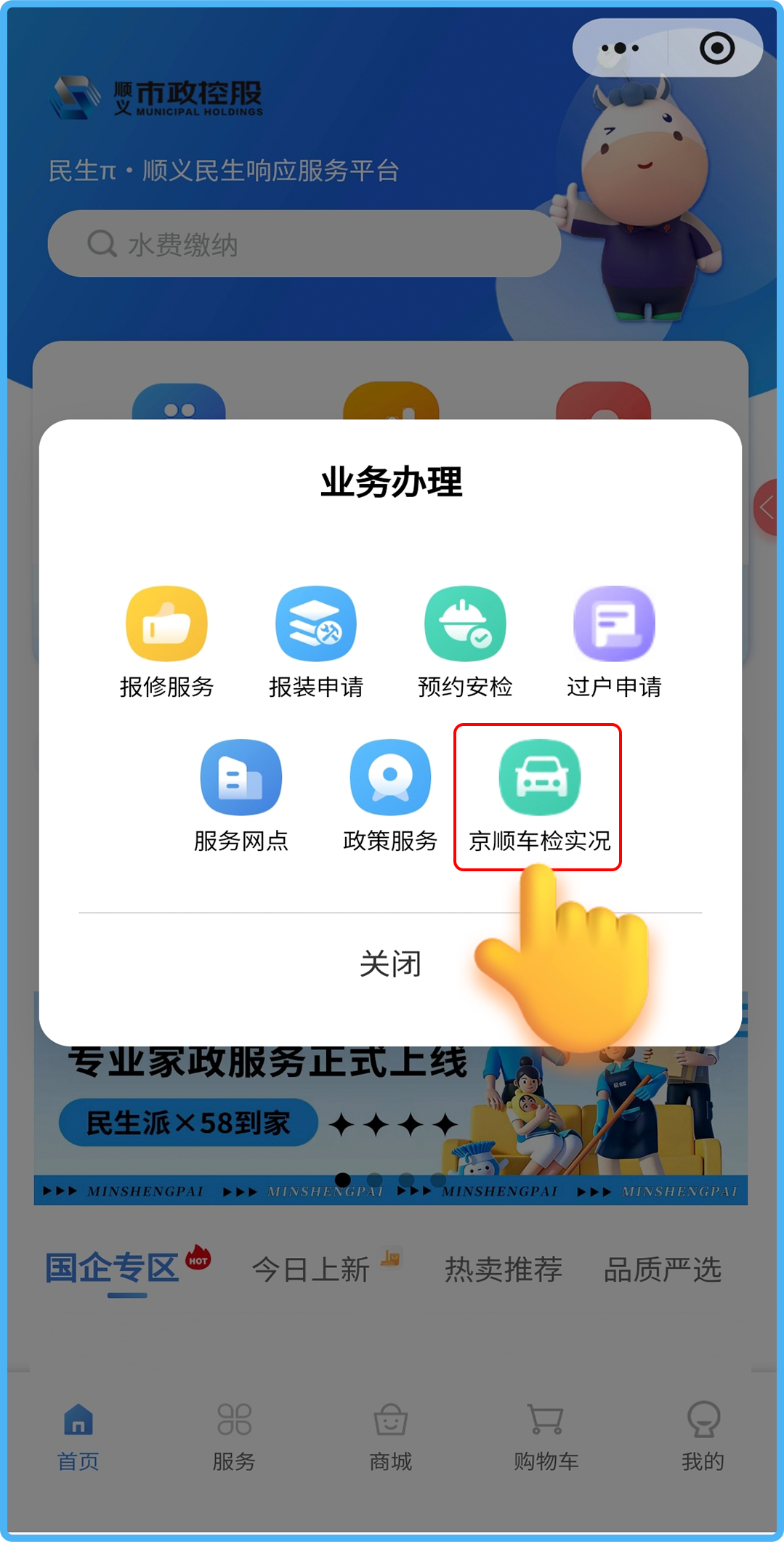Dismiss dialog with 关闭 button
The width and height of the screenshot is (784, 1542).
390,964
